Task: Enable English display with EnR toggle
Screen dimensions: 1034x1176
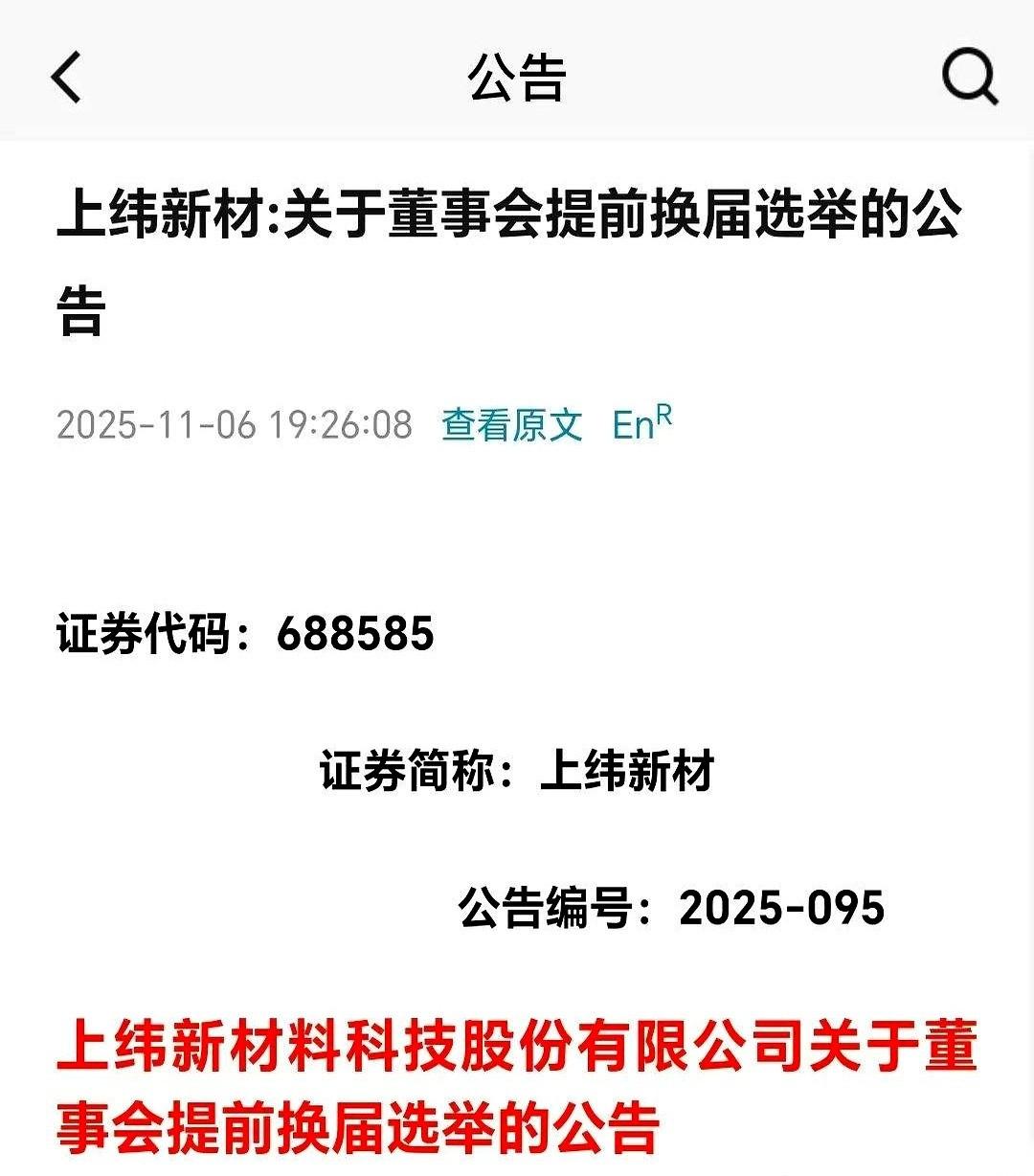Action: (640, 421)
